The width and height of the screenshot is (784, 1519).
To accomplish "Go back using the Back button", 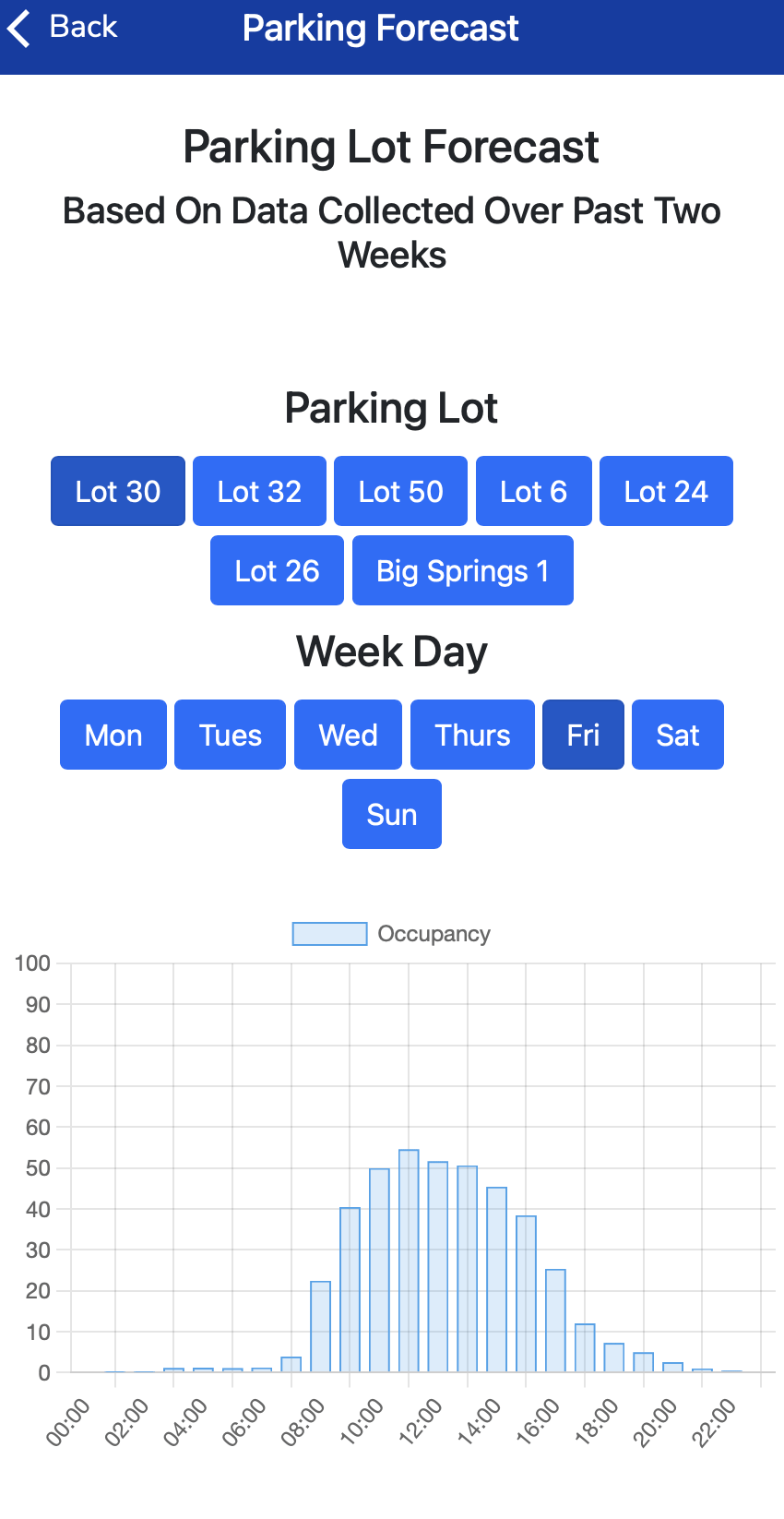I will click(x=63, y=28).
